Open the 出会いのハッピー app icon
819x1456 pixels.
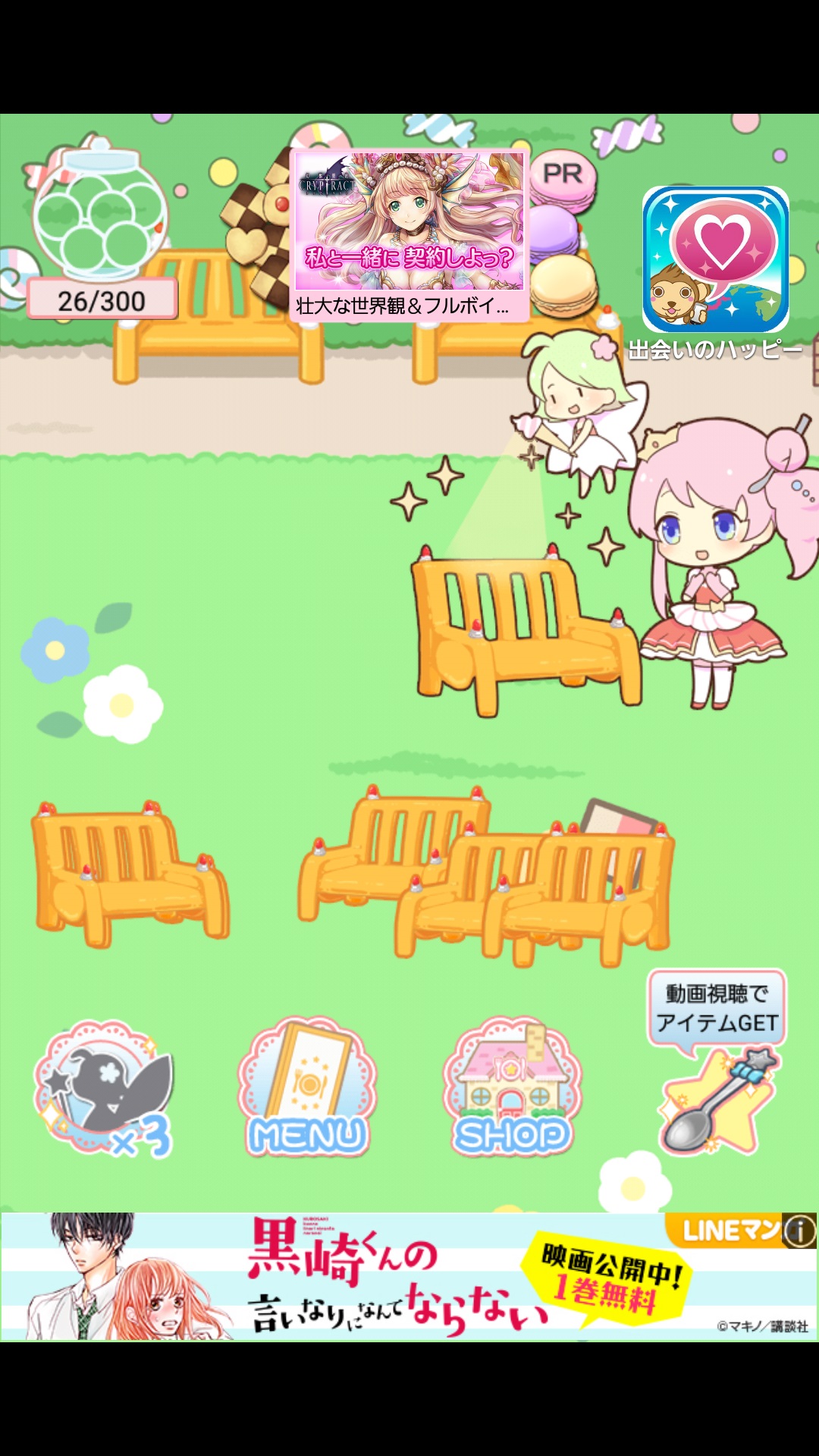click(x=715, y=260)
